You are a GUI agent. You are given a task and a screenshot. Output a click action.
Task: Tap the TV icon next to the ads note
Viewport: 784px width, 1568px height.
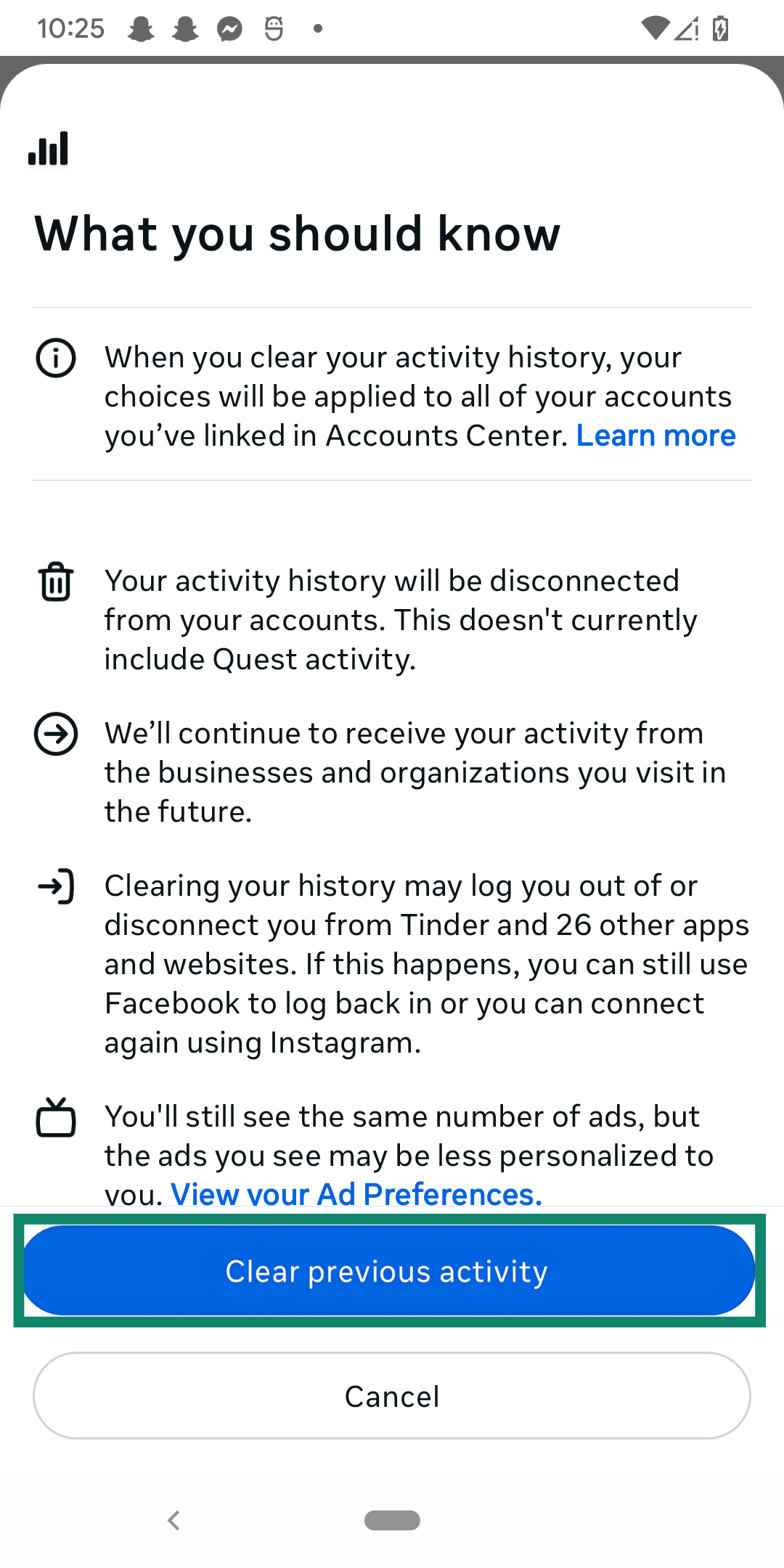click(56, 1118)
